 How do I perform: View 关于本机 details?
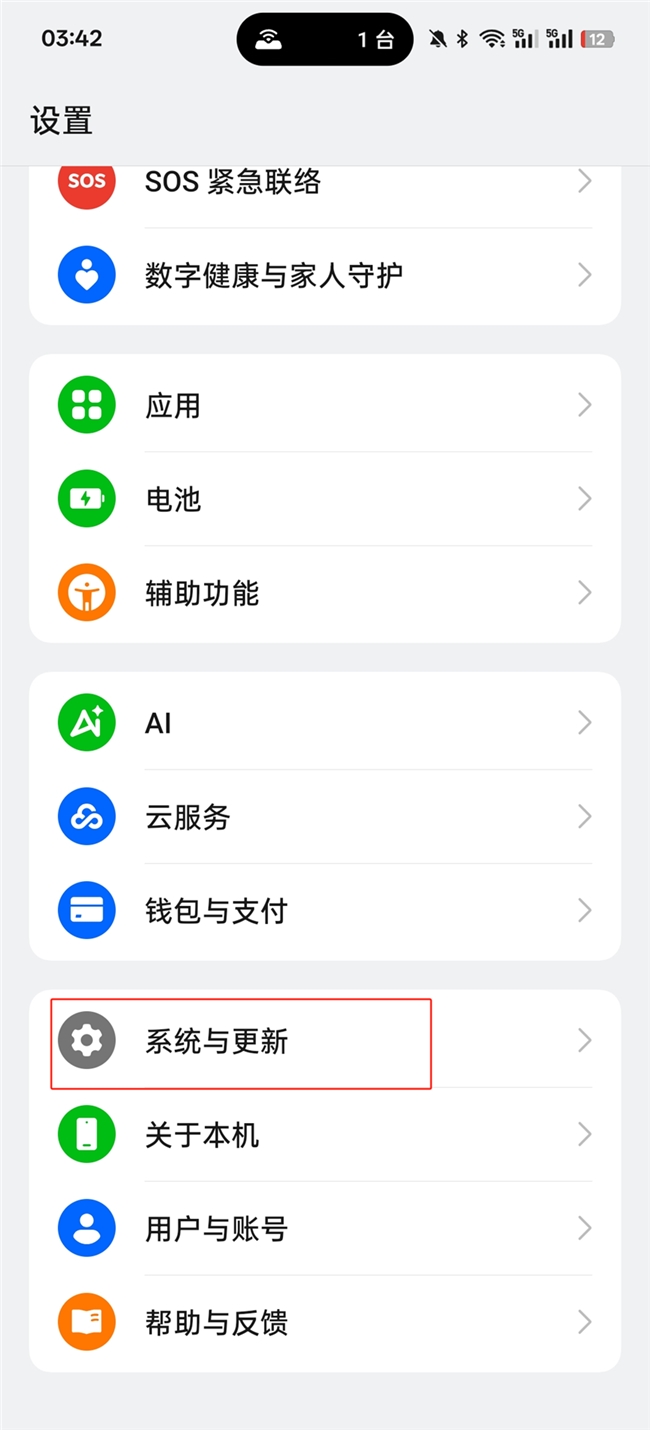point(325,1135)
